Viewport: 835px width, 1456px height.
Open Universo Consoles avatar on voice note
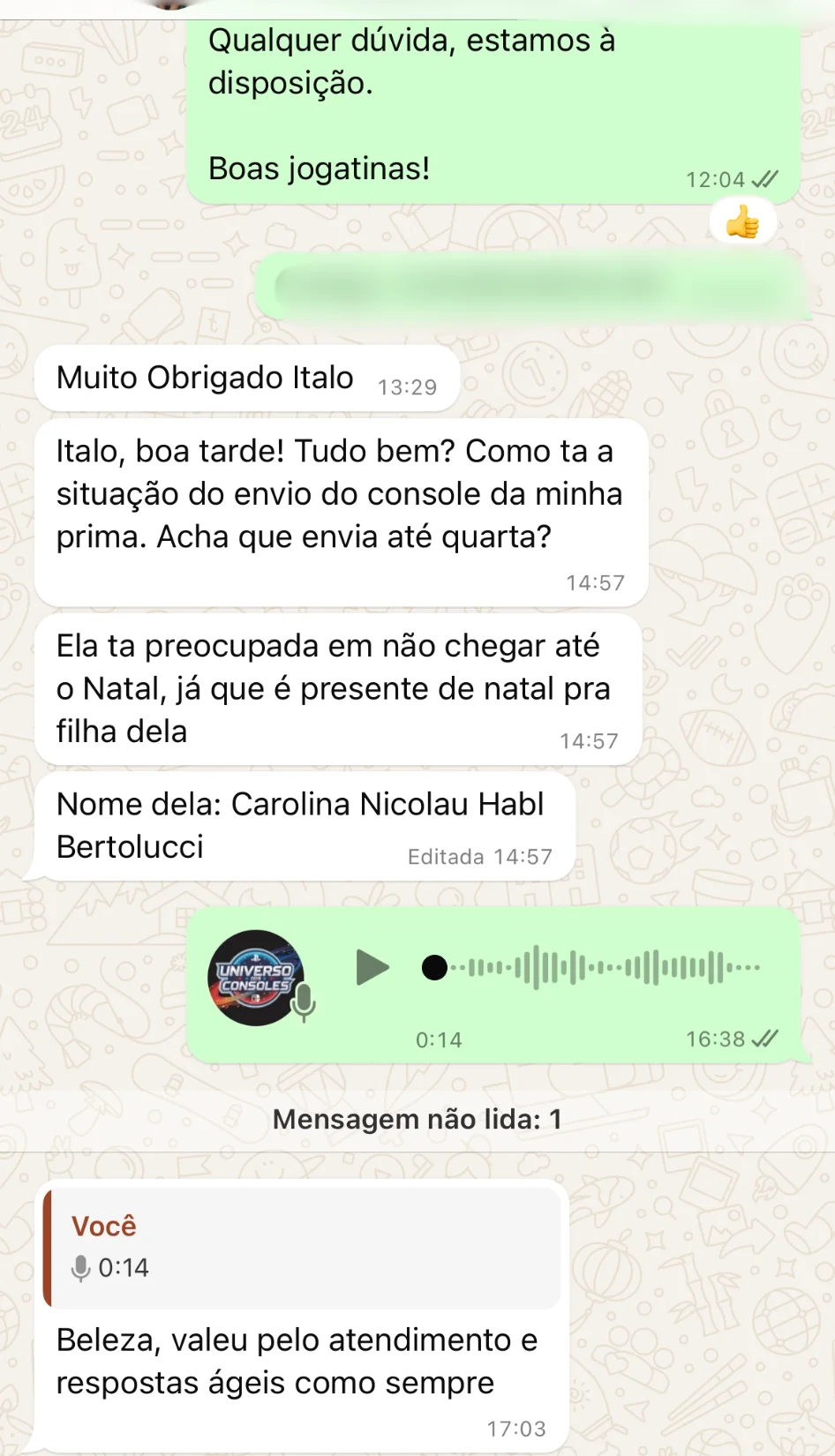(256, 978)
